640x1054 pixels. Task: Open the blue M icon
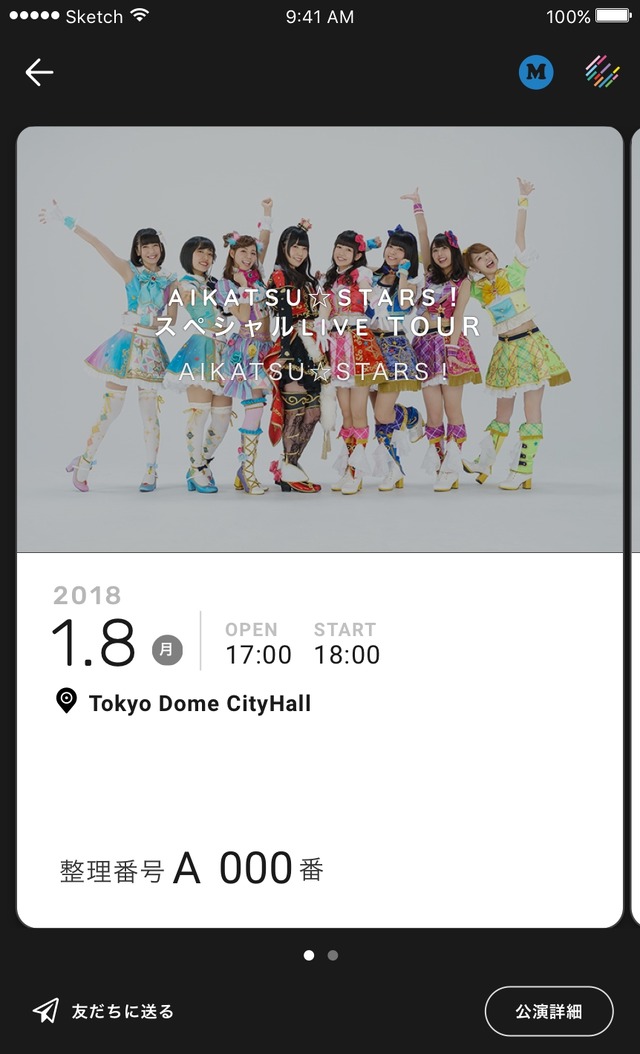[536, 72]
